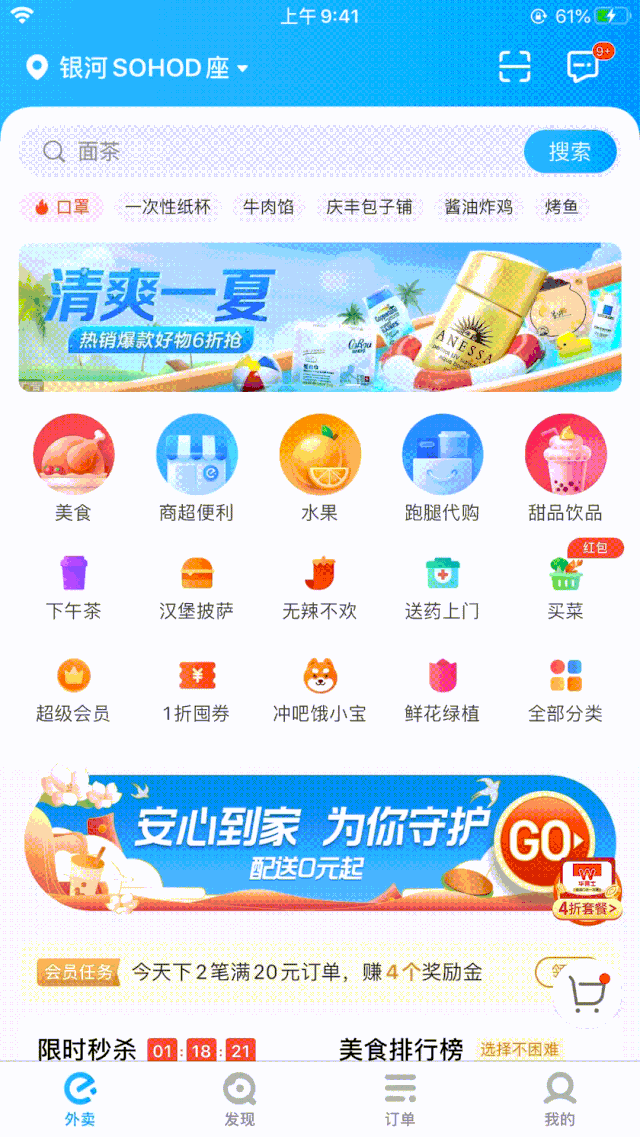
Task: Open the messages icon with 9+ badge
Action: click(584, 67)
